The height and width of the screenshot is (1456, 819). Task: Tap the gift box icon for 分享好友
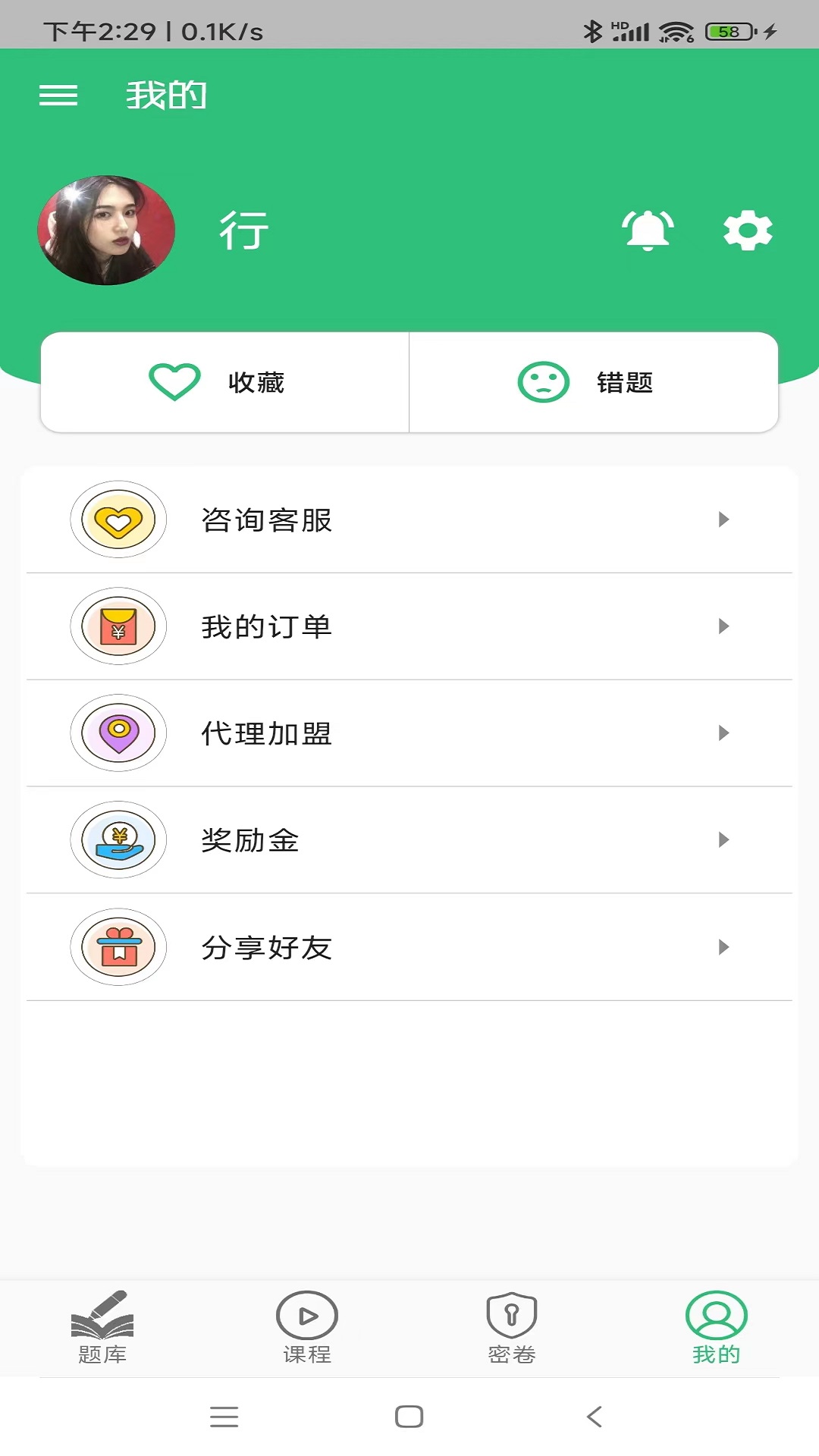click(118, 947)
